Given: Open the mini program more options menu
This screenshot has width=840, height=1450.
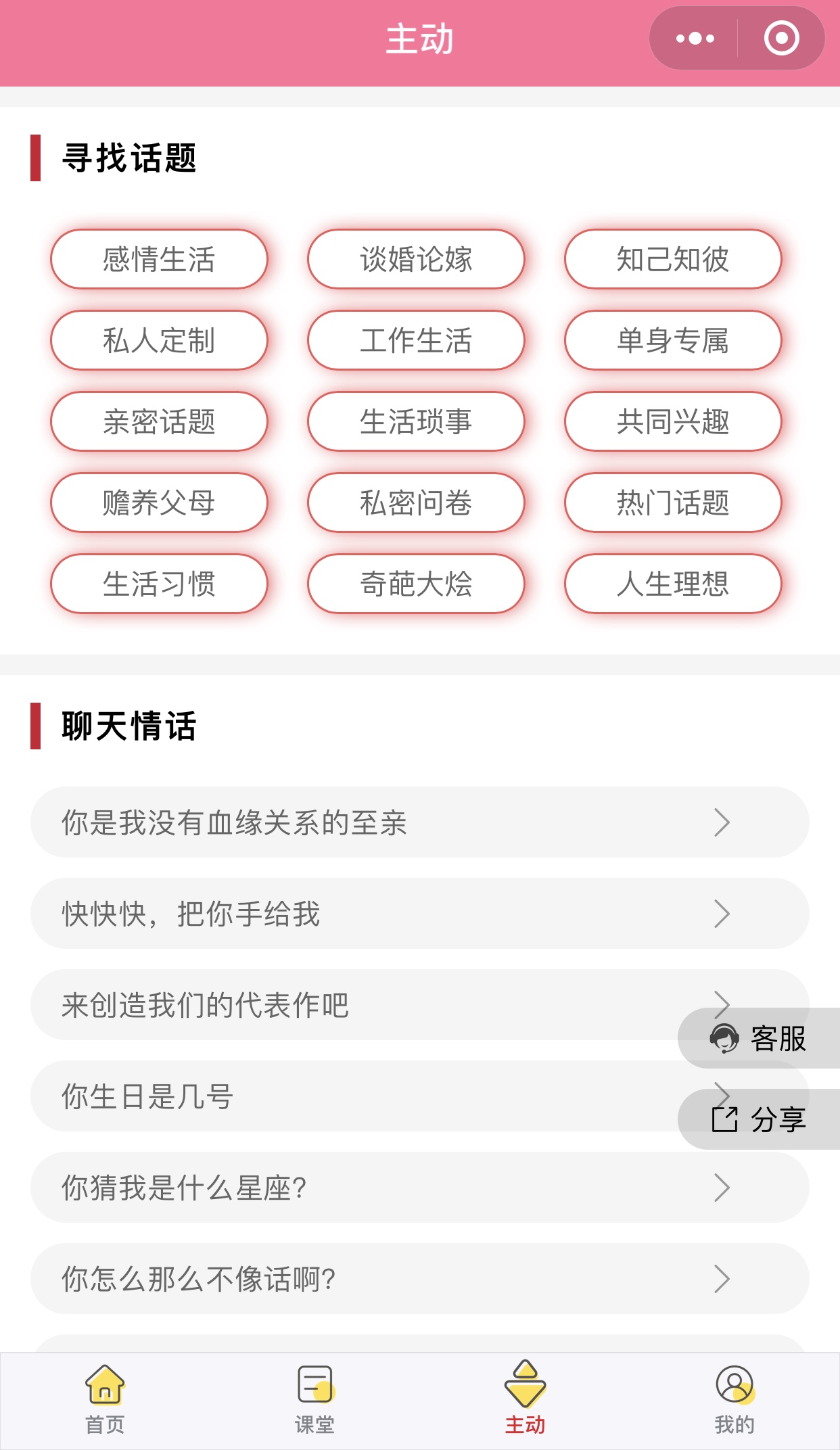Looking at the screenshot, I should pyautogui.click(x=695, y=39).
